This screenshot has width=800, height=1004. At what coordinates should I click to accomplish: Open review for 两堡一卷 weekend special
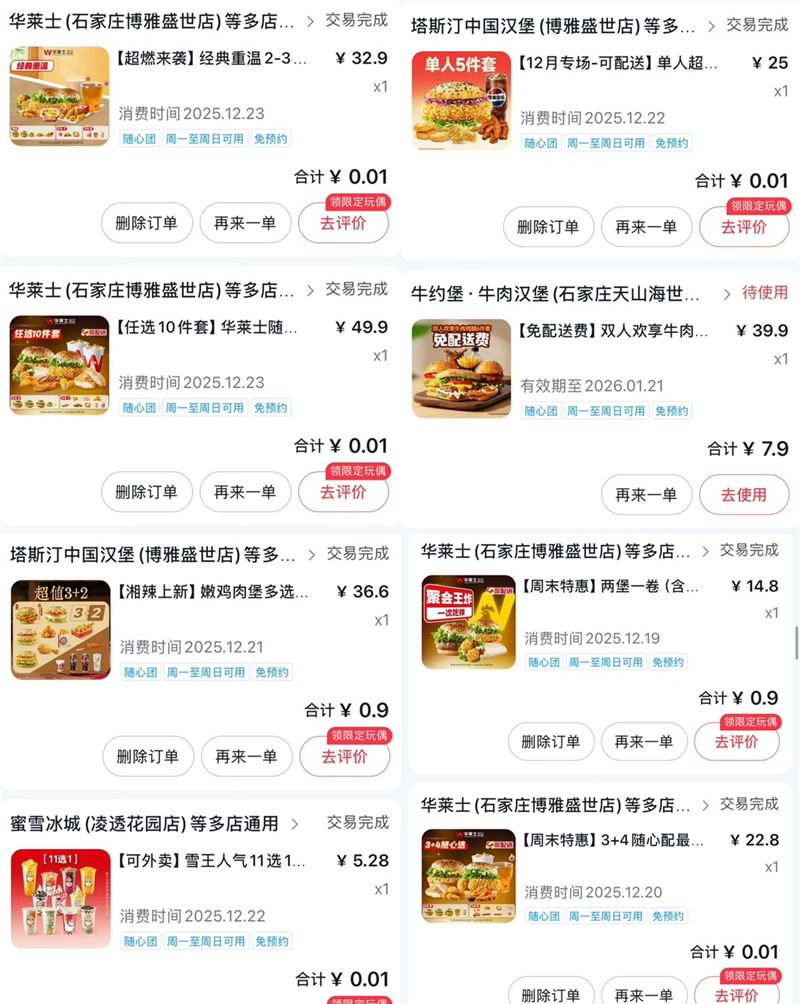click(737, 742)
